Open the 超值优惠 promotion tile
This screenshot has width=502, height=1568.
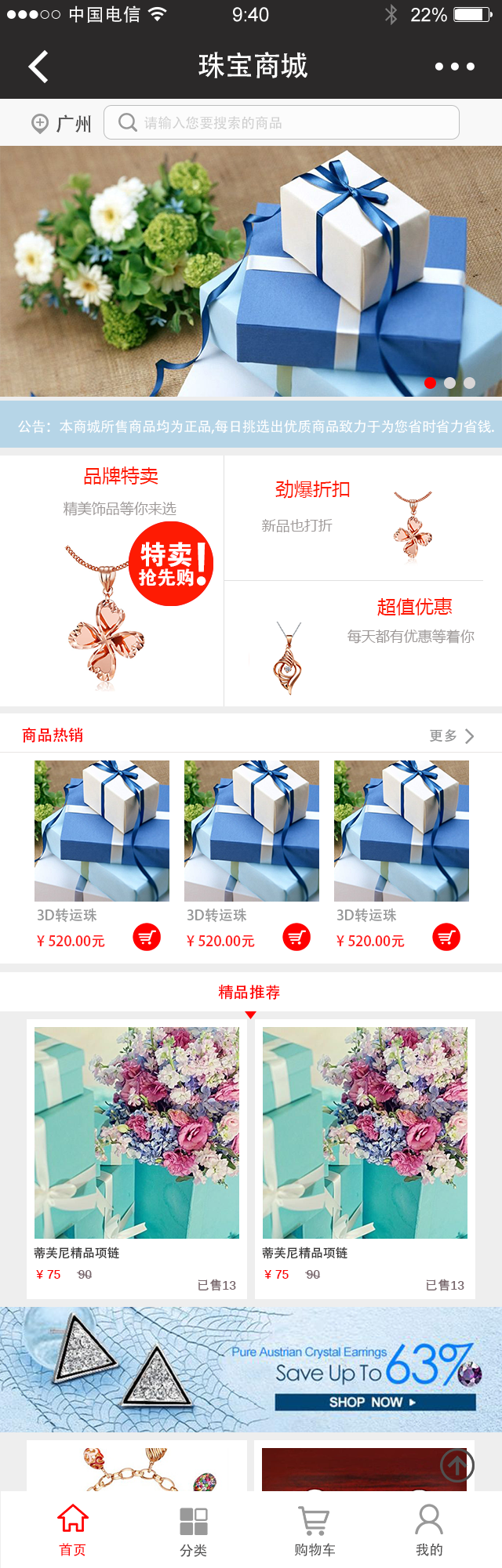pos(353,643)
